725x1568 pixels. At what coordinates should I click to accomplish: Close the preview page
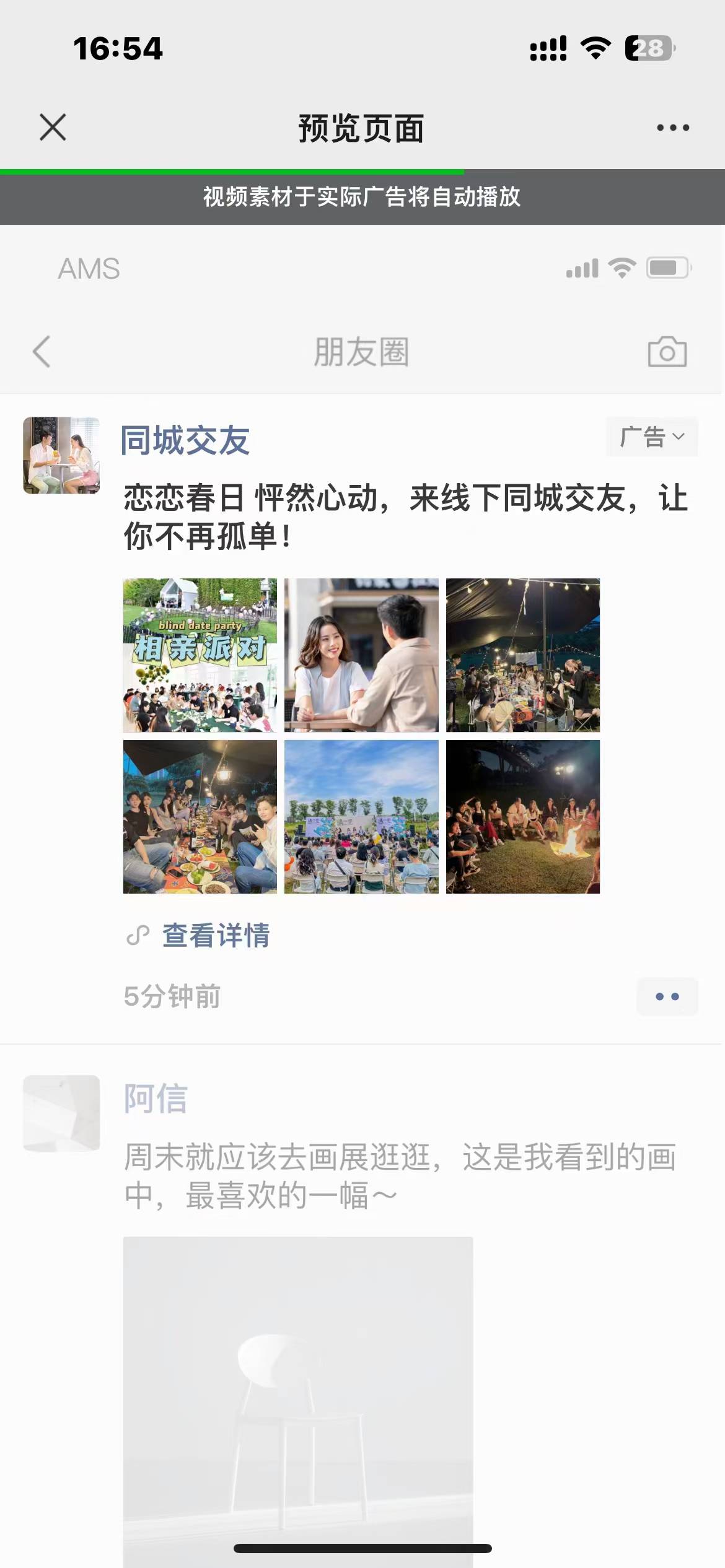53,128
